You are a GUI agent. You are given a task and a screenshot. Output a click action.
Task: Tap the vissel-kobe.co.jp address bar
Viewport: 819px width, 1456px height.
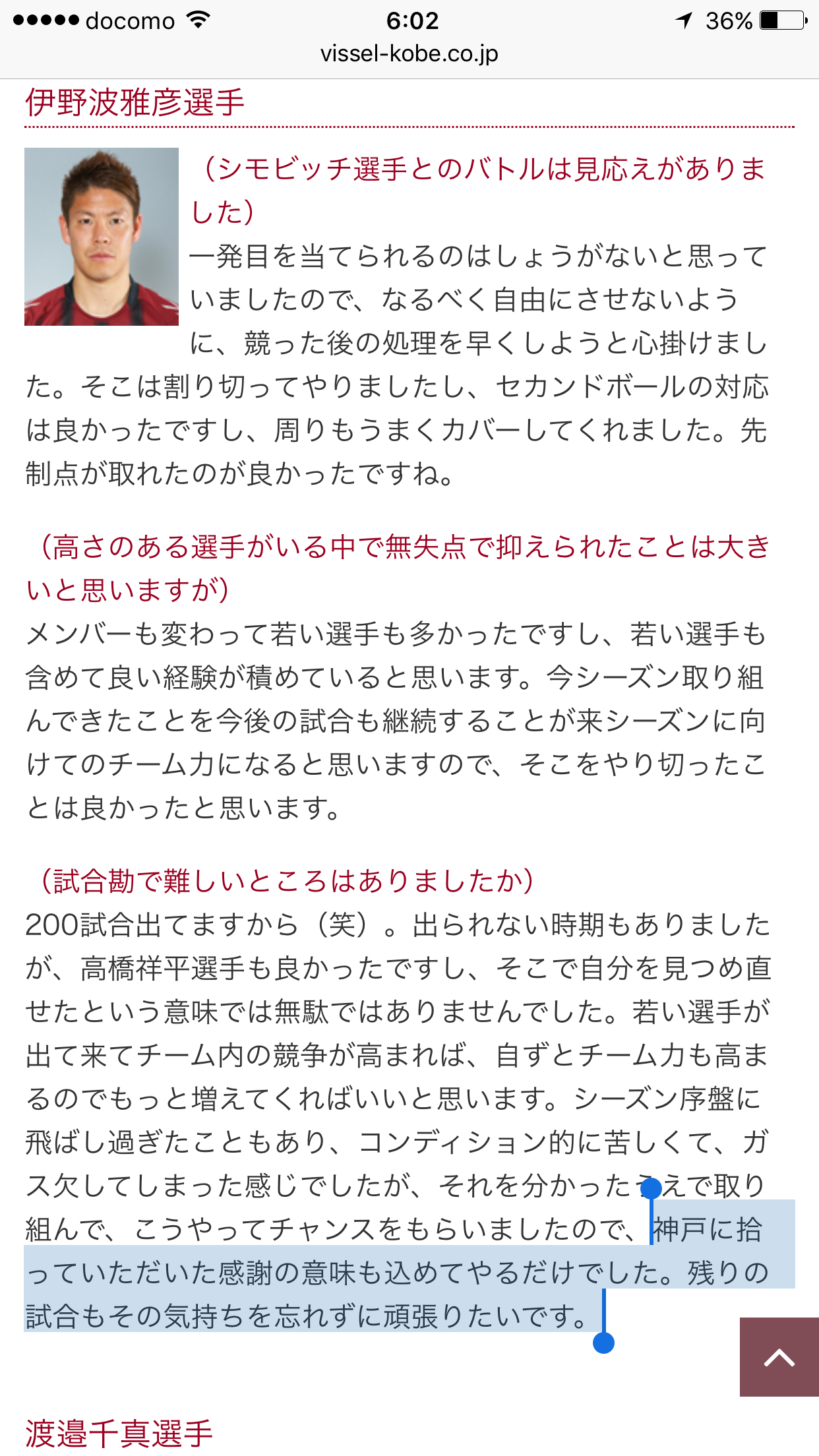tap(409, 54)
